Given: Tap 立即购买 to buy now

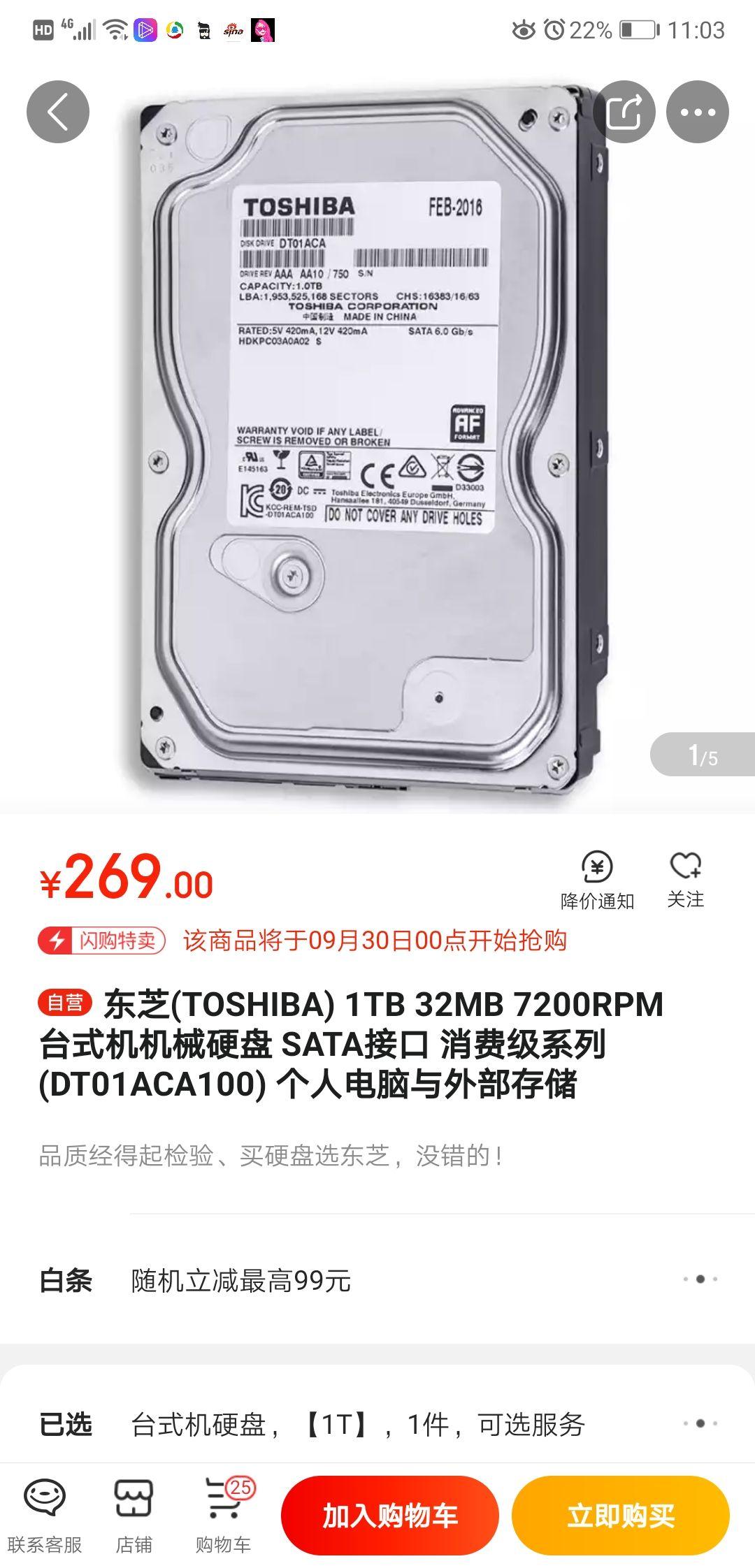Looking at the screenshot, I should pos(621,1516).
